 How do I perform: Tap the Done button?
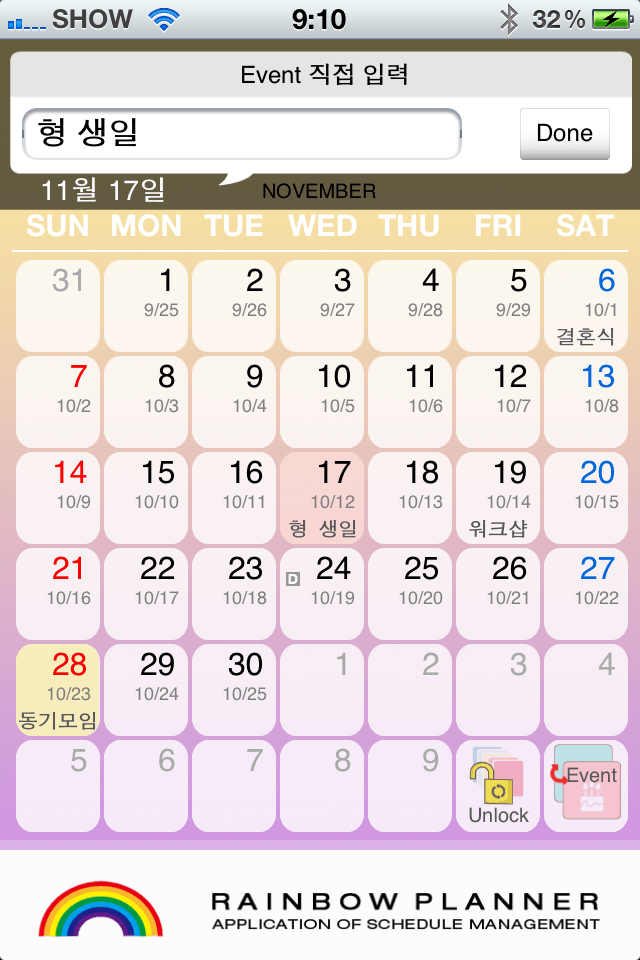click(564, 134)
